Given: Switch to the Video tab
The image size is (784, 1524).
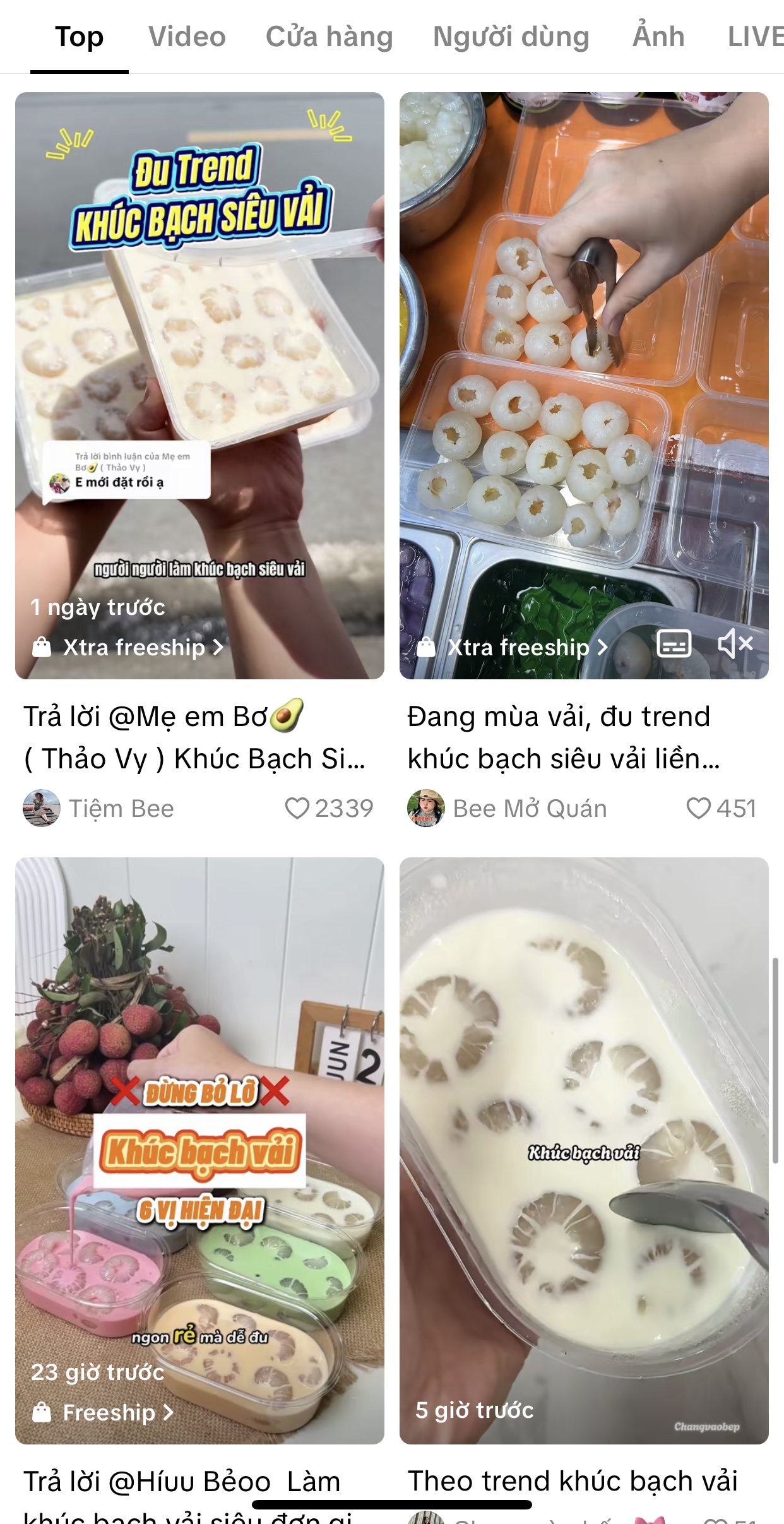Looking at the screenshot, I should point(187,37).
